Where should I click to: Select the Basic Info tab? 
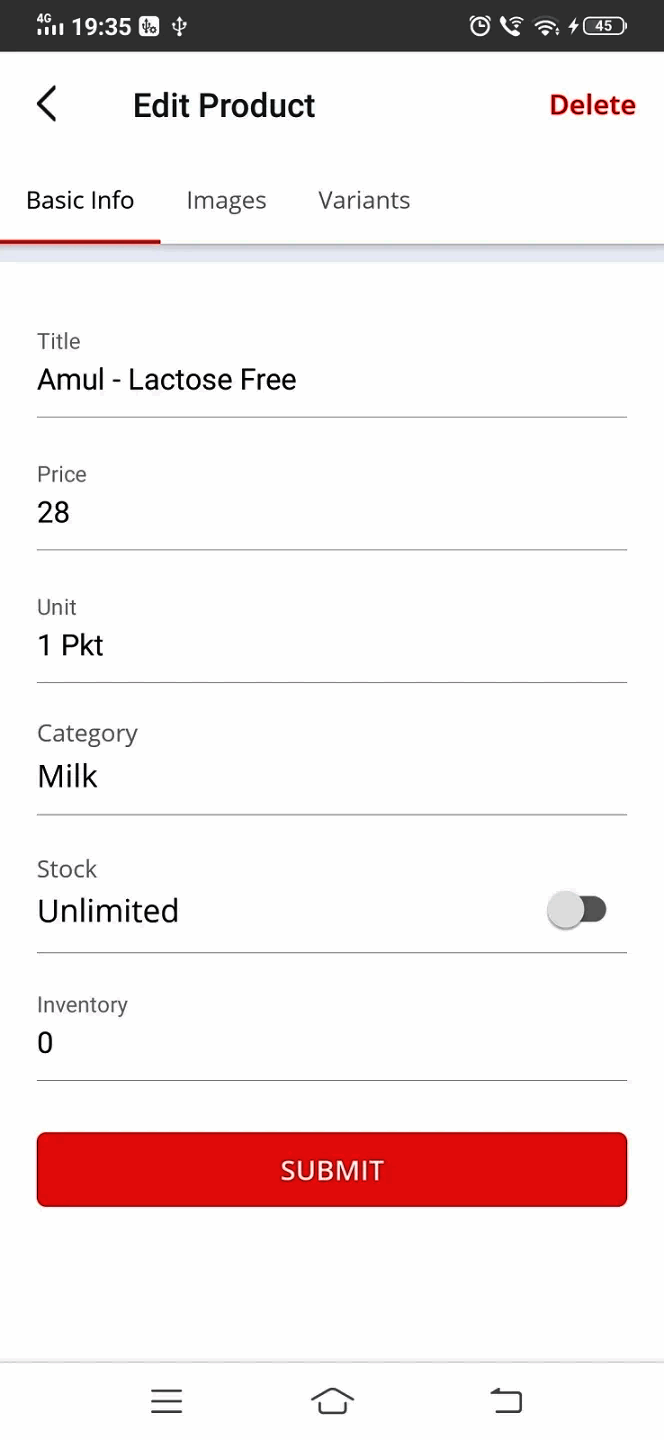coord(80,200)
